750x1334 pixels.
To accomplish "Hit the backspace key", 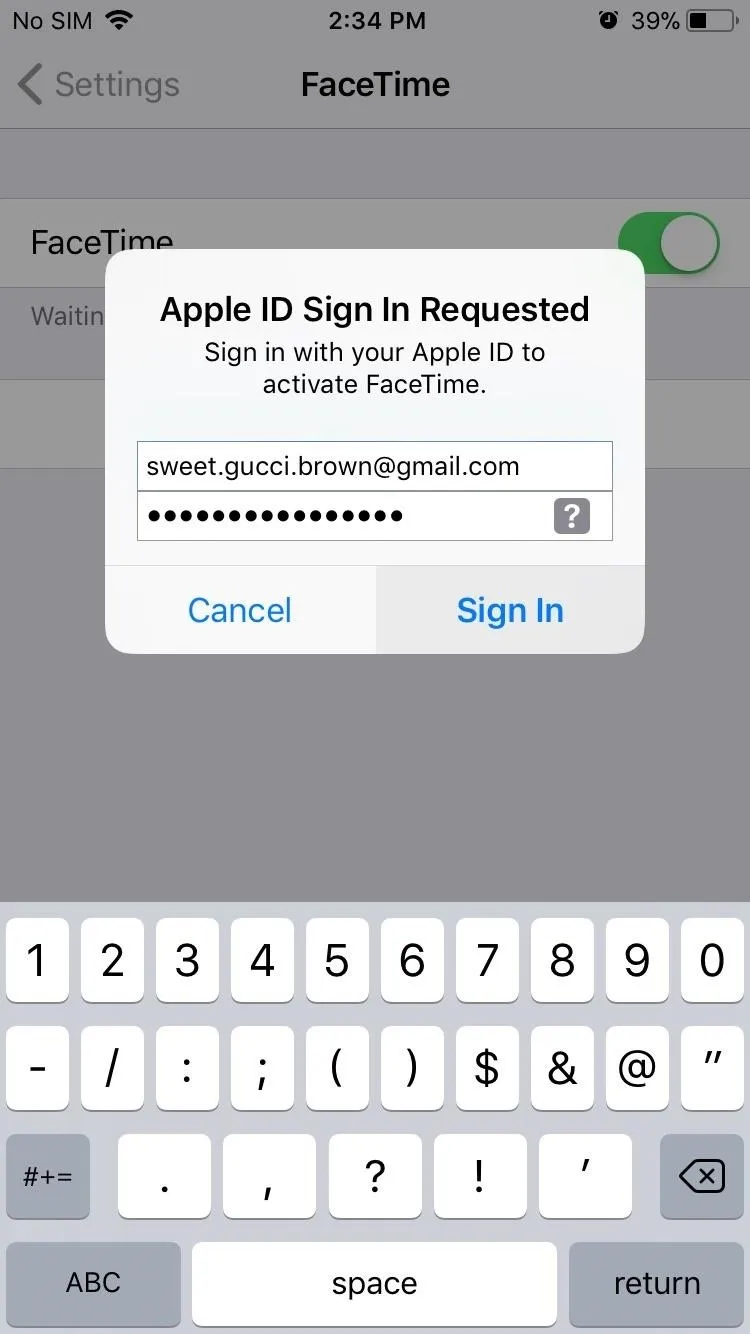I will click(x=701, y=1176).
